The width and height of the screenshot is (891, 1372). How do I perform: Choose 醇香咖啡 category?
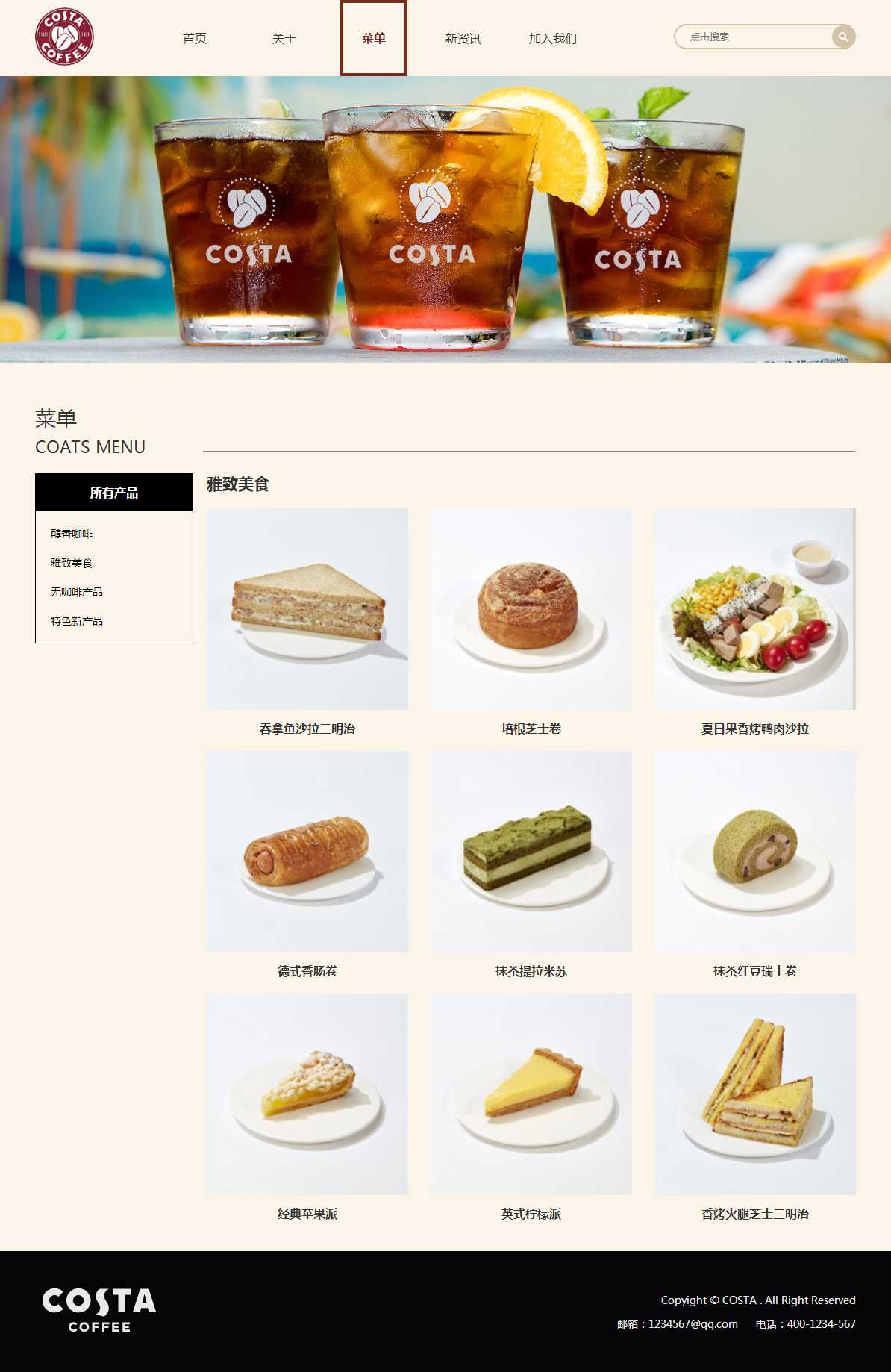point(72,534)
